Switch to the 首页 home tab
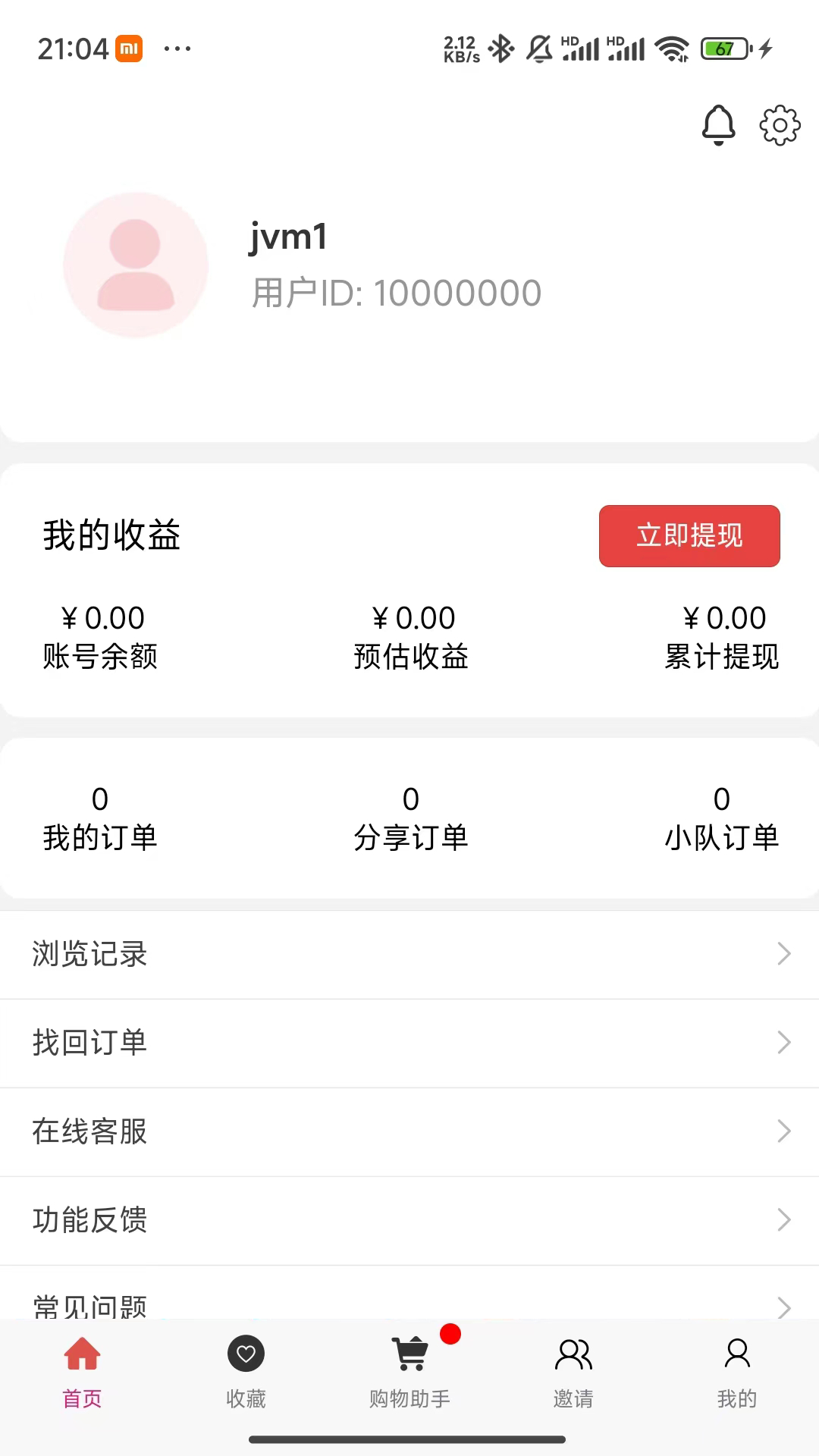The height and width of the screenshot is (1456, 819). tap(82, 1372)
